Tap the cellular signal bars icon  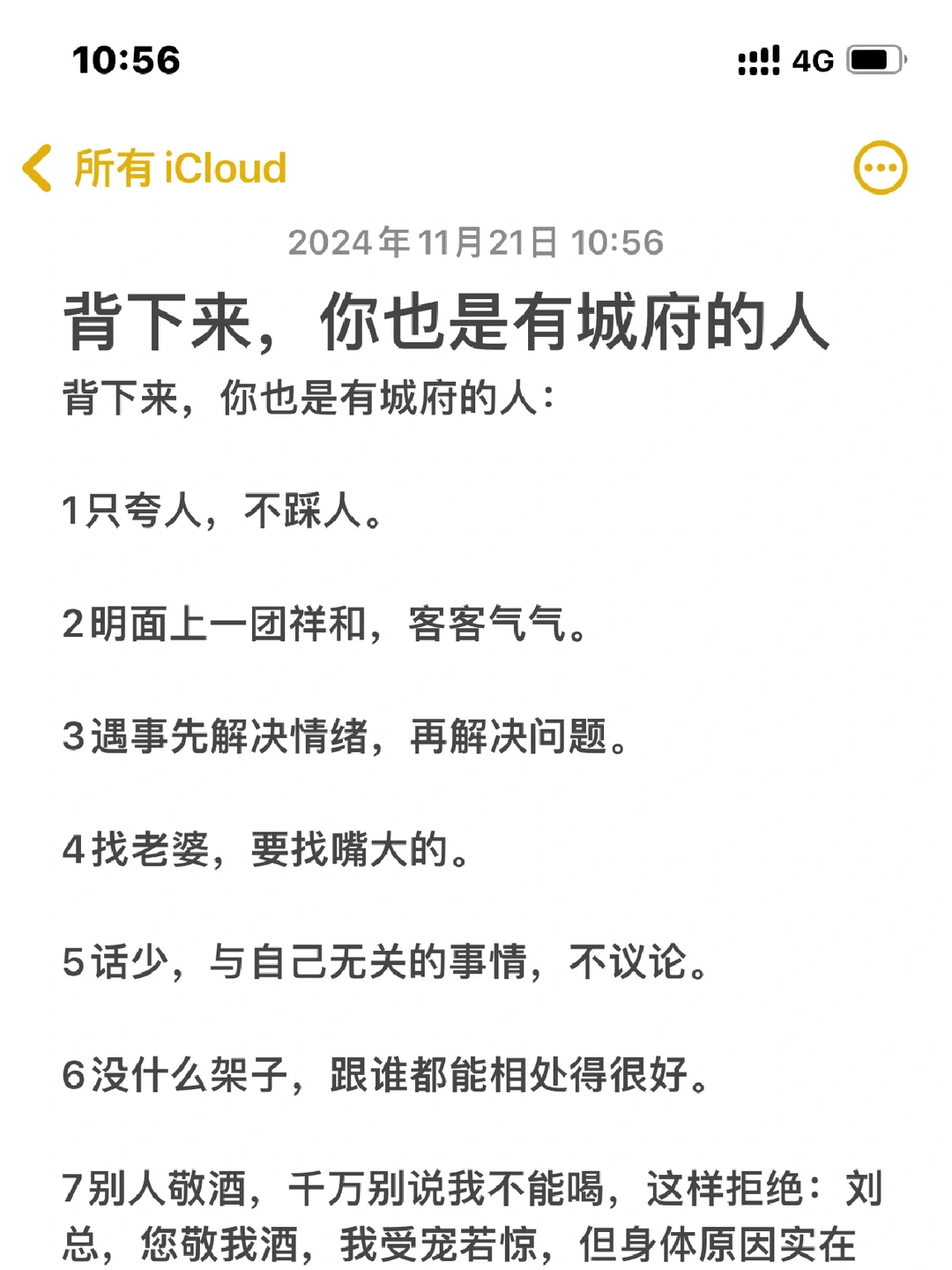(758, 60)
